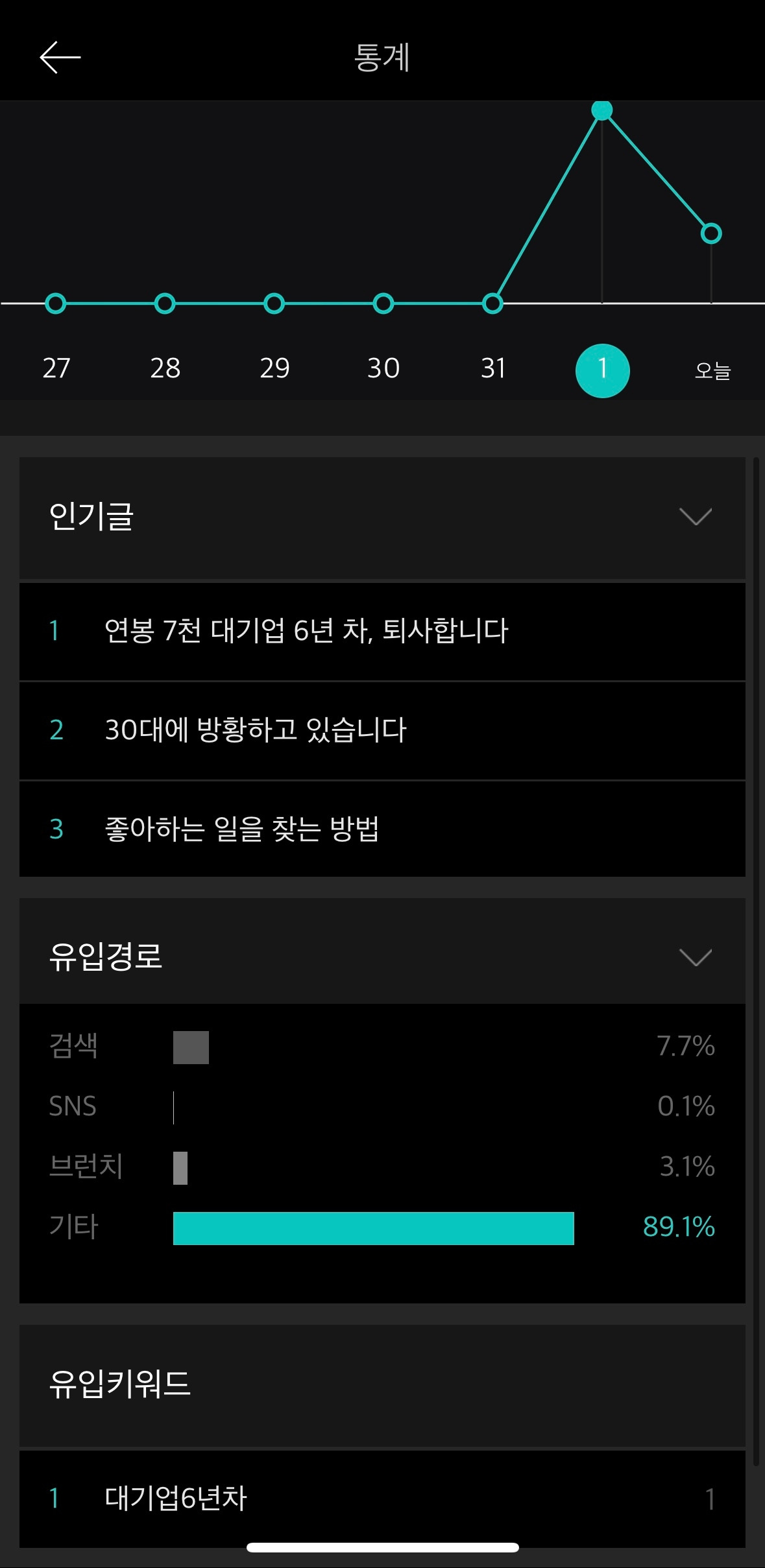This screenshot has width=765, height=1568.
Task: Select date 28 on the chart
Action: (165, 368)
